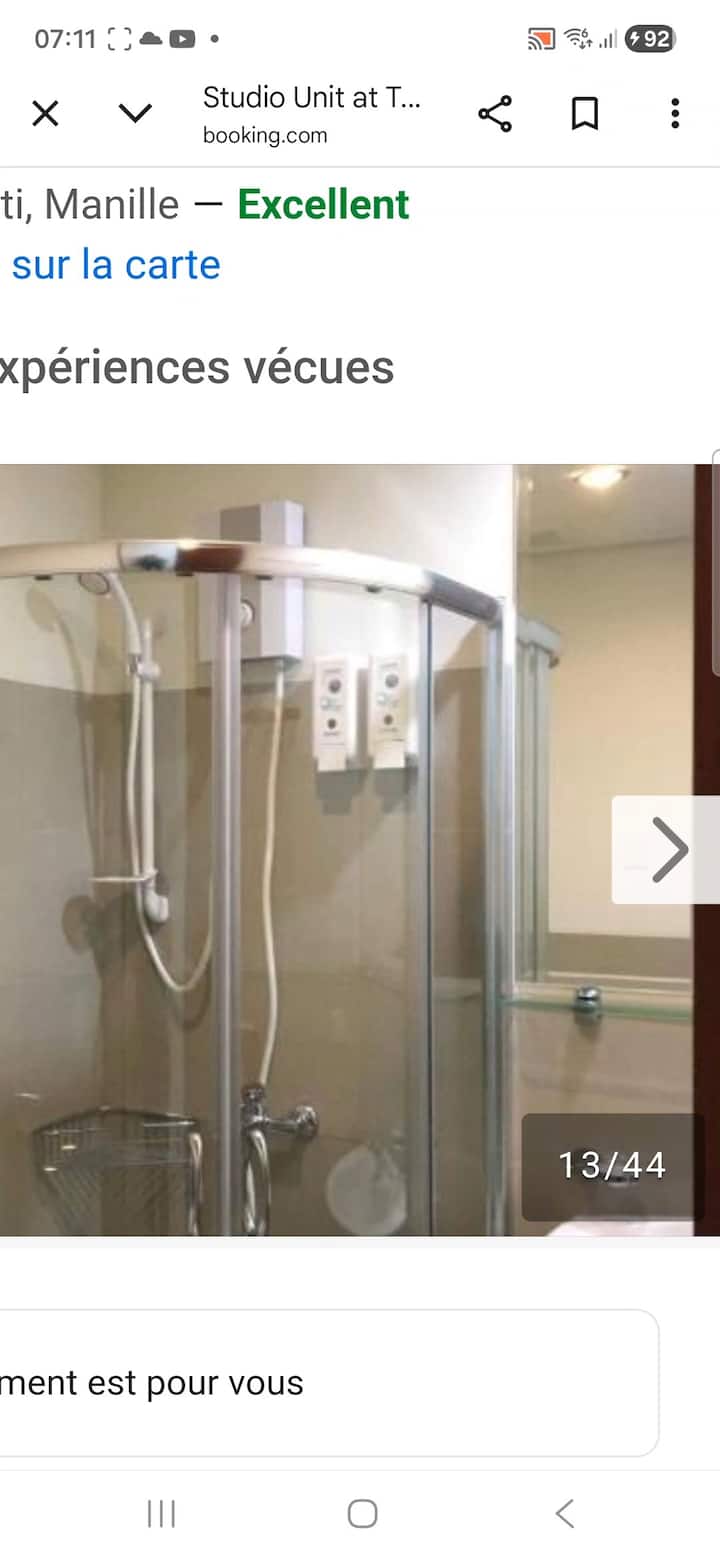Open recent apps from the navigation bar
Viewport: 720px width, 1560px height.
pyautogui.click(x=161, y=1513)
